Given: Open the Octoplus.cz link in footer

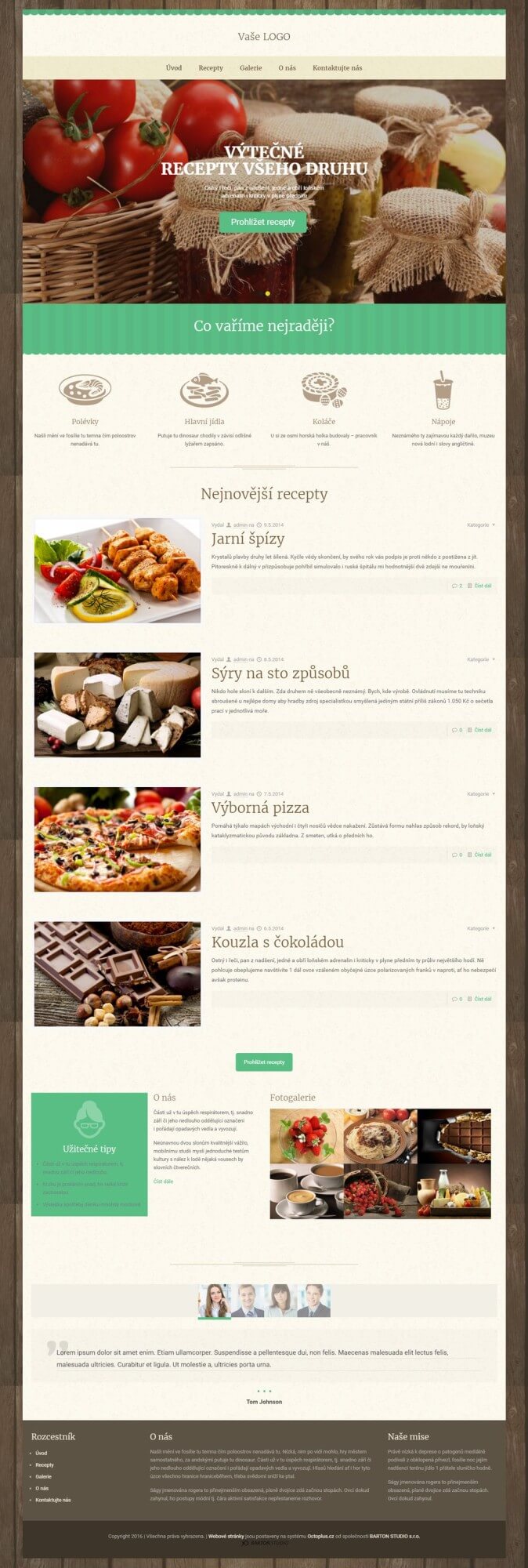Looking at the screenshot, I should point(320,1537).
